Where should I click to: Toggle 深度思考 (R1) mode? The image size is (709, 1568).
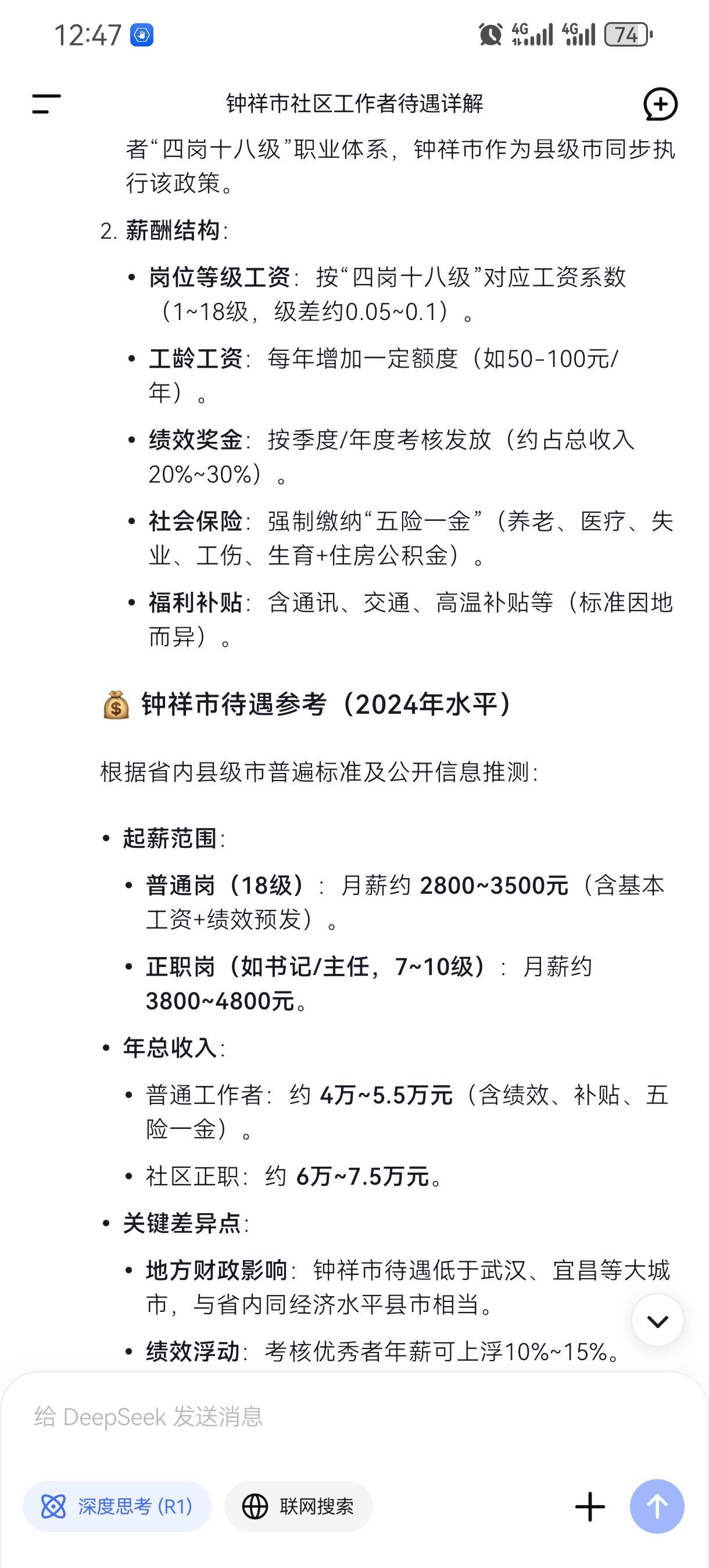pos(117,1506)
